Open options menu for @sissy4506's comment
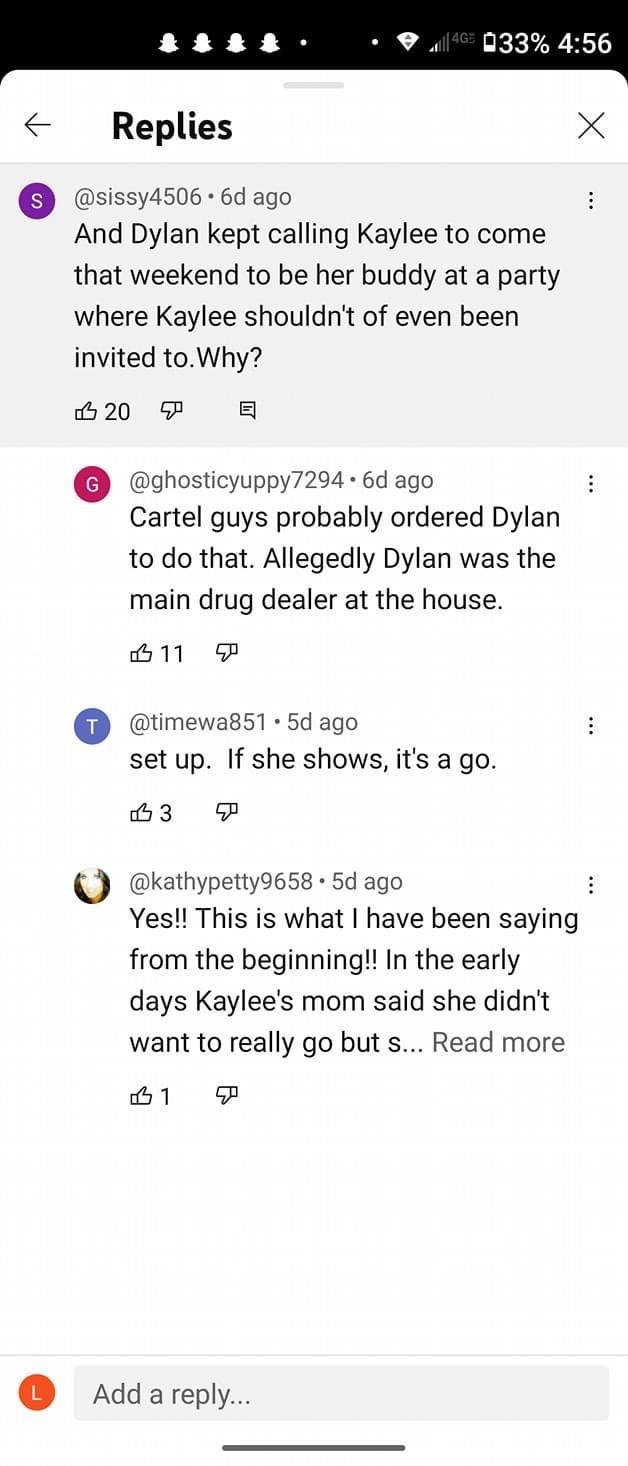 [x=591, y=201]
